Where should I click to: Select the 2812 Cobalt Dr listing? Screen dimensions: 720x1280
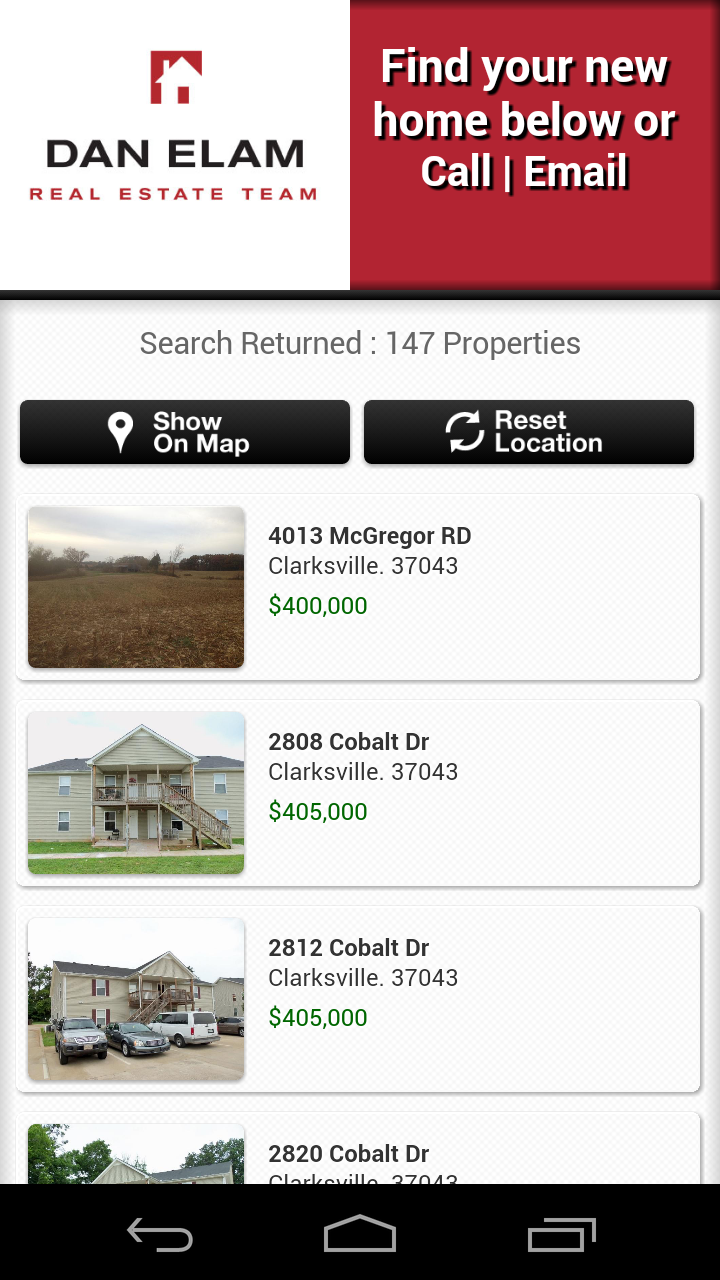(x=358, y=999)
